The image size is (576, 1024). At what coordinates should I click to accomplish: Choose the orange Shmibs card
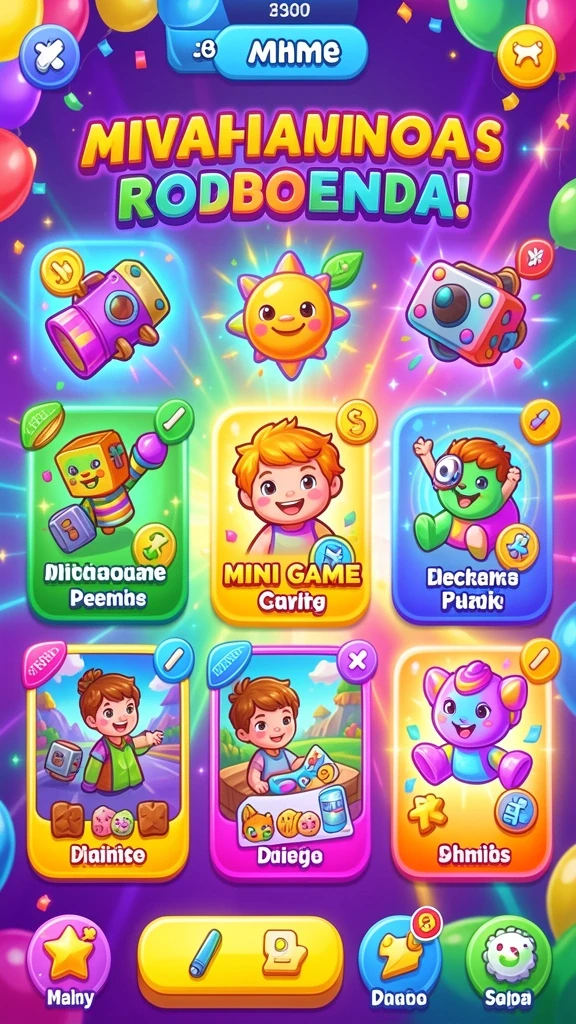coord(473,763)
